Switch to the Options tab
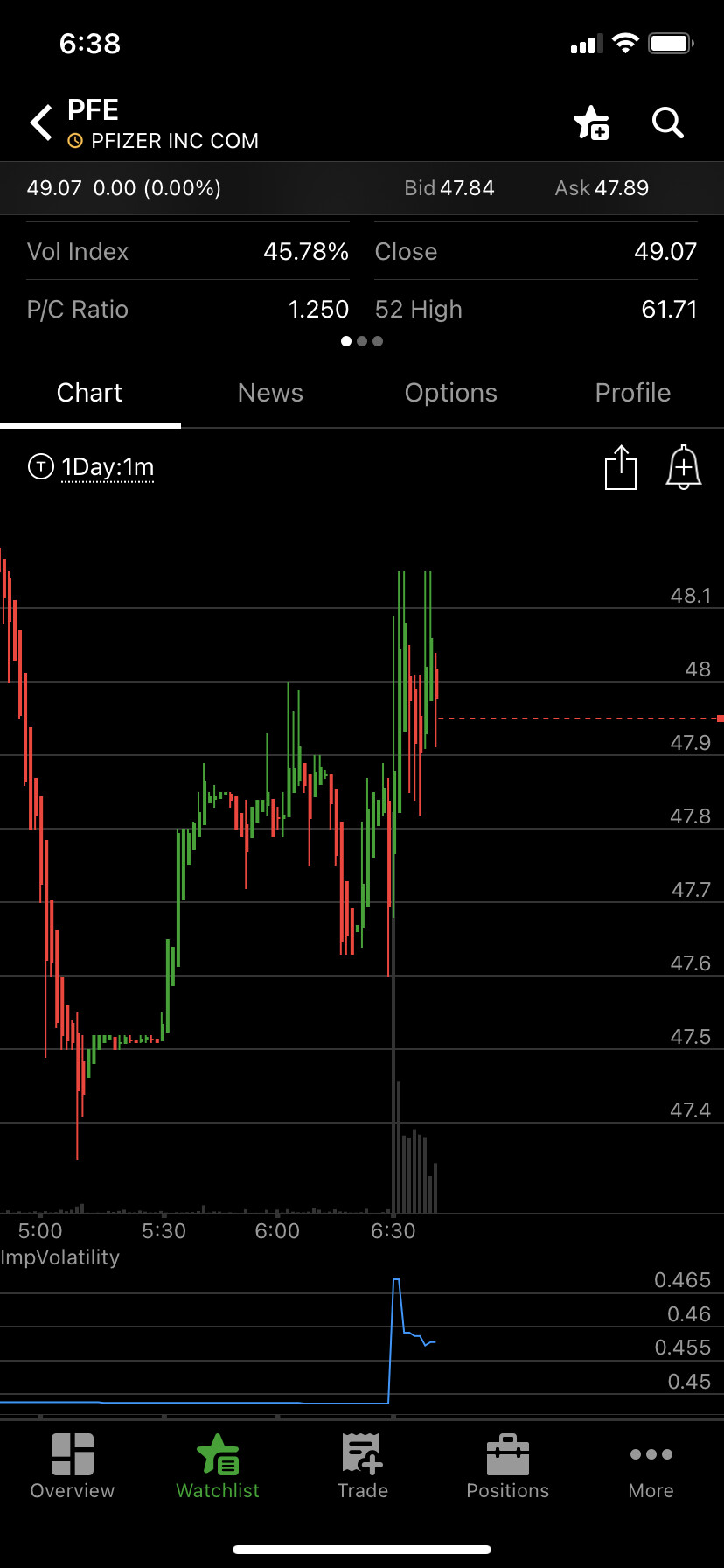The width and height of the screenshot is (724, 1568). click(451, 393)
